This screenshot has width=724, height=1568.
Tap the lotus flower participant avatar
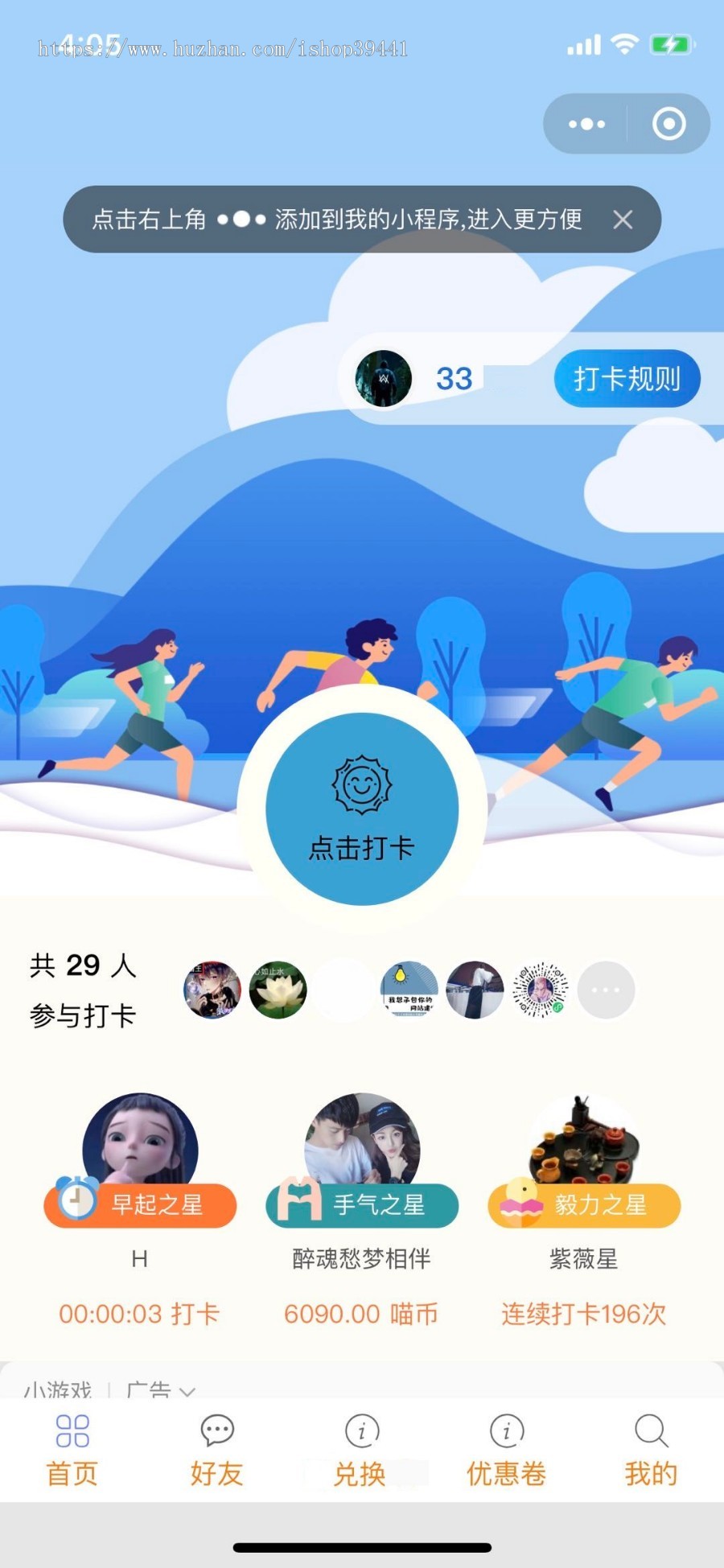coord(277,990)
